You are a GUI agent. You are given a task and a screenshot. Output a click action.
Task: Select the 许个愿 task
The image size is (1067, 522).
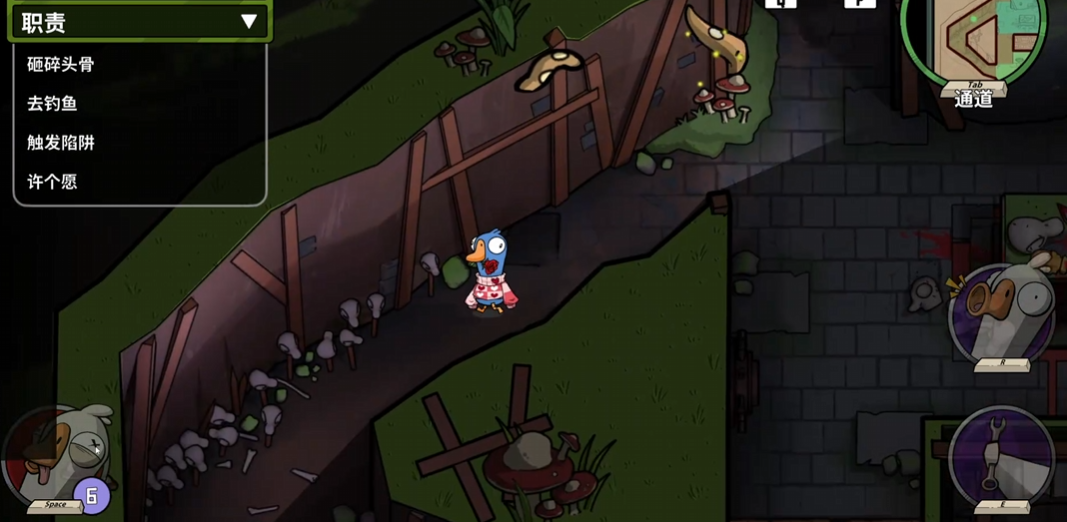(52, 181)
